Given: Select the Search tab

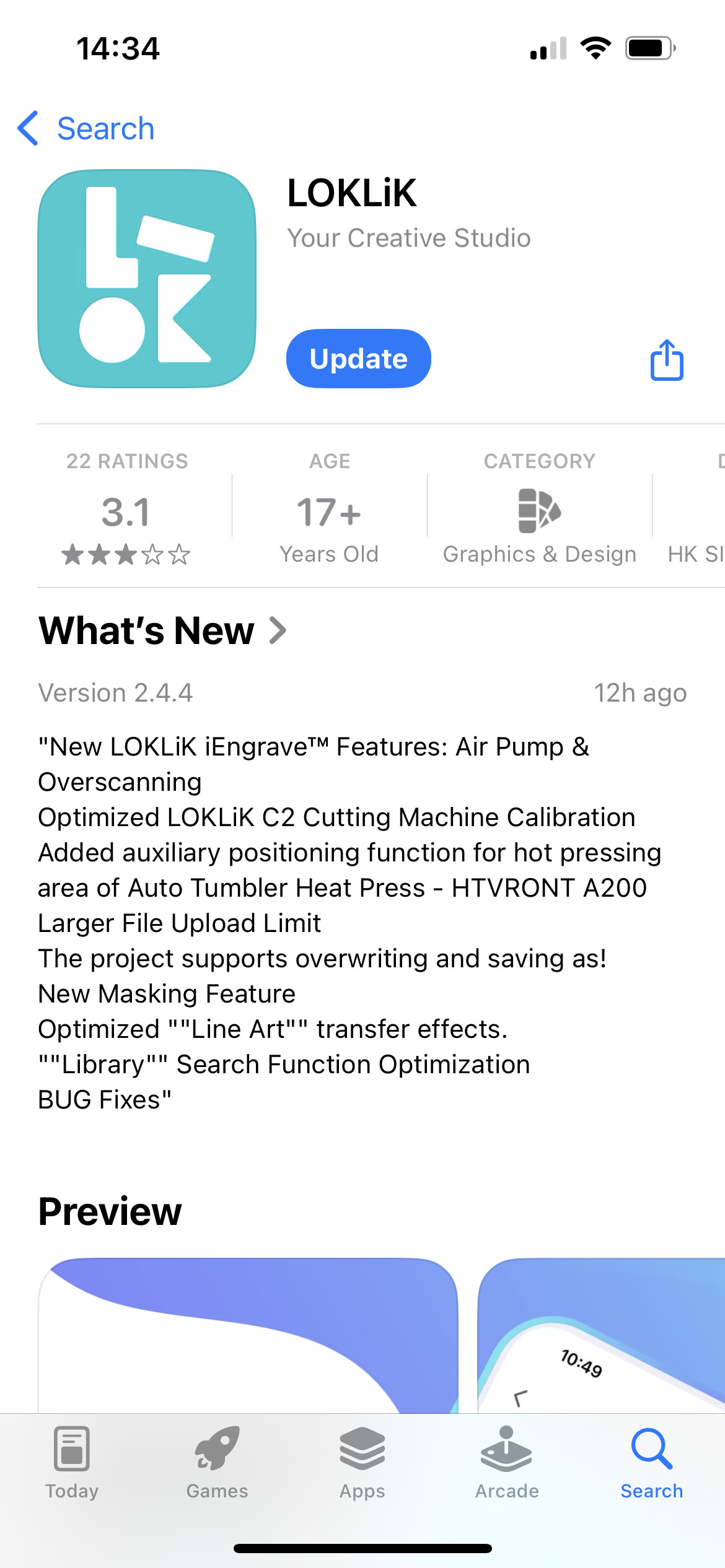Looking at the screenshot, I should tap(652, 1463).
